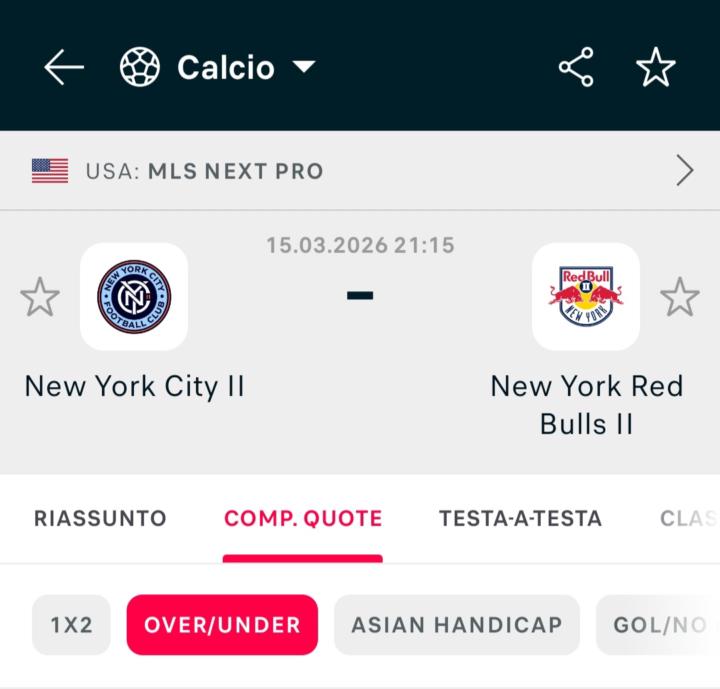Go back using the arrow icon
Viewport: 720px width, 689px height.
pos(64,68)
